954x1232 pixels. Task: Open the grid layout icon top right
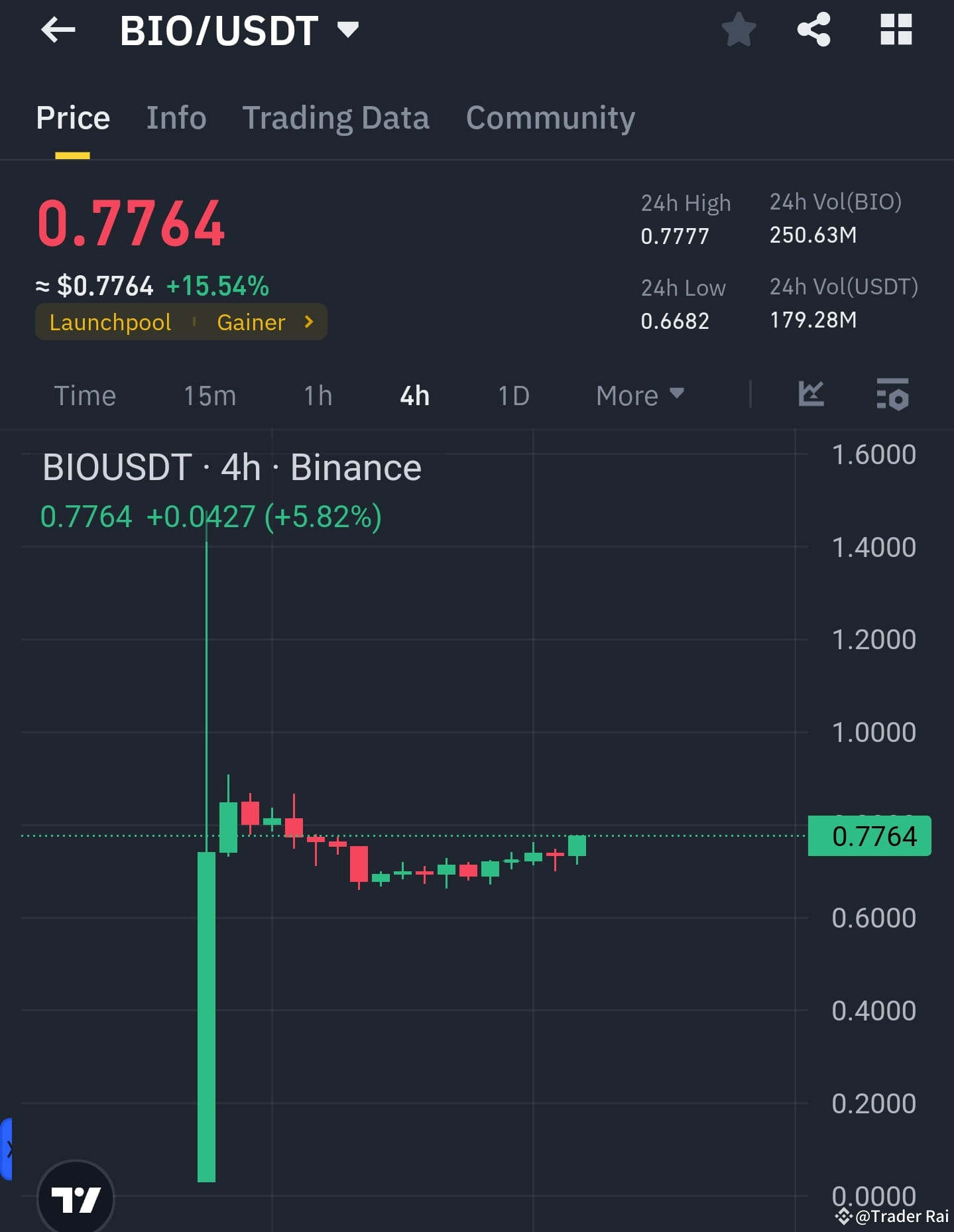(896, 29)
